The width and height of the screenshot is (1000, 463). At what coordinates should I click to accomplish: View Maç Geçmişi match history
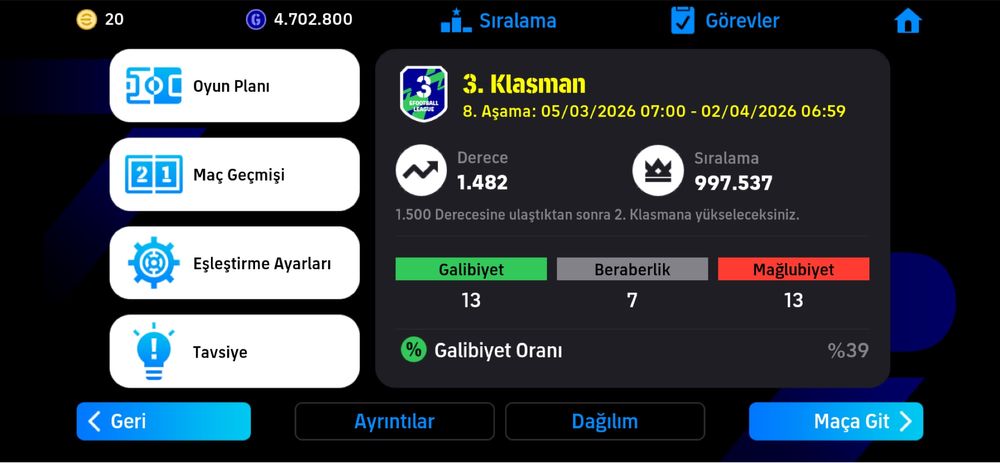pyautogui.click(x=234, y=175)
